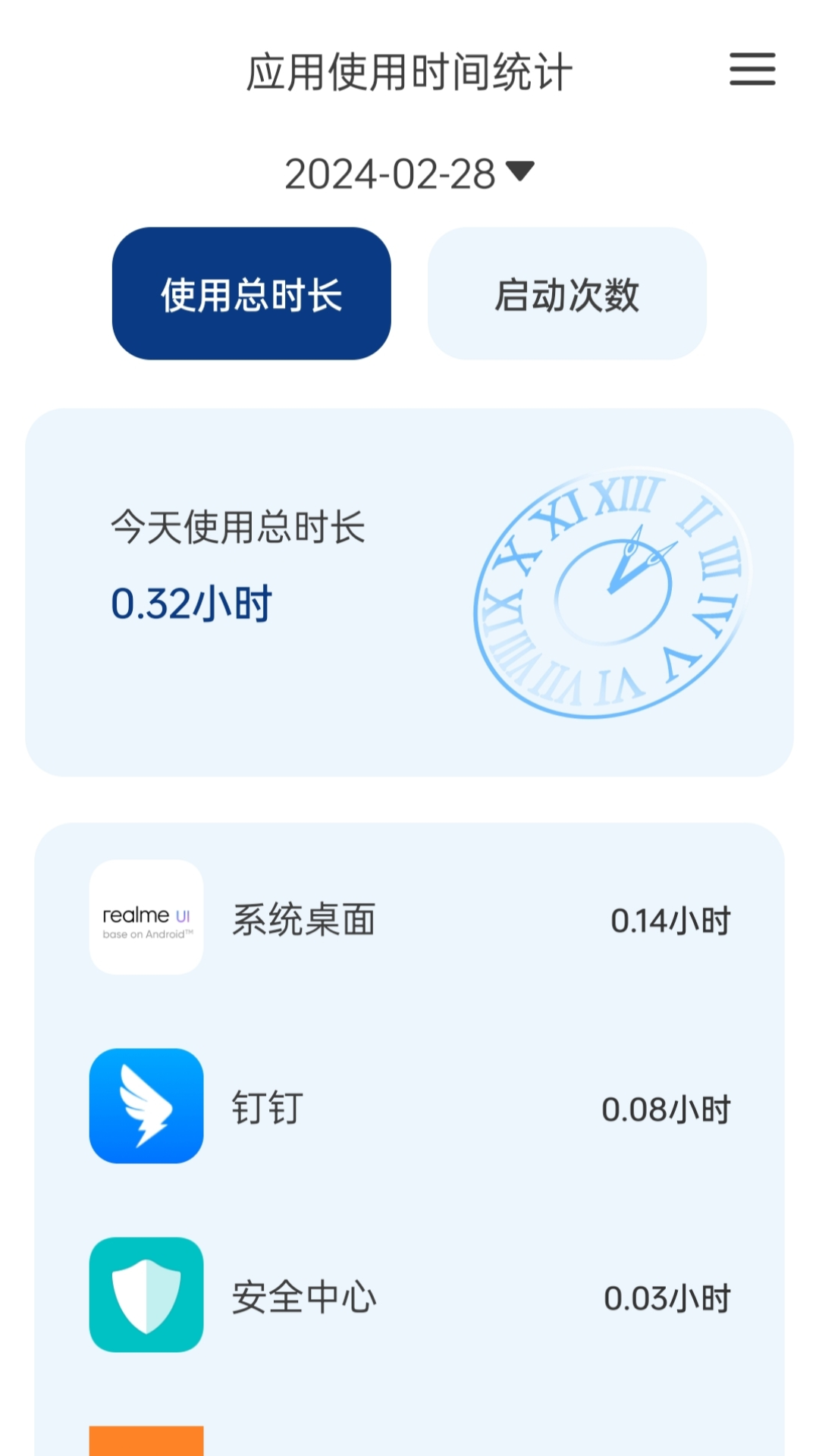Select the 钉钉 usage row
The width and height of the screenshot is (819, 1456).
click(409, 1109)
